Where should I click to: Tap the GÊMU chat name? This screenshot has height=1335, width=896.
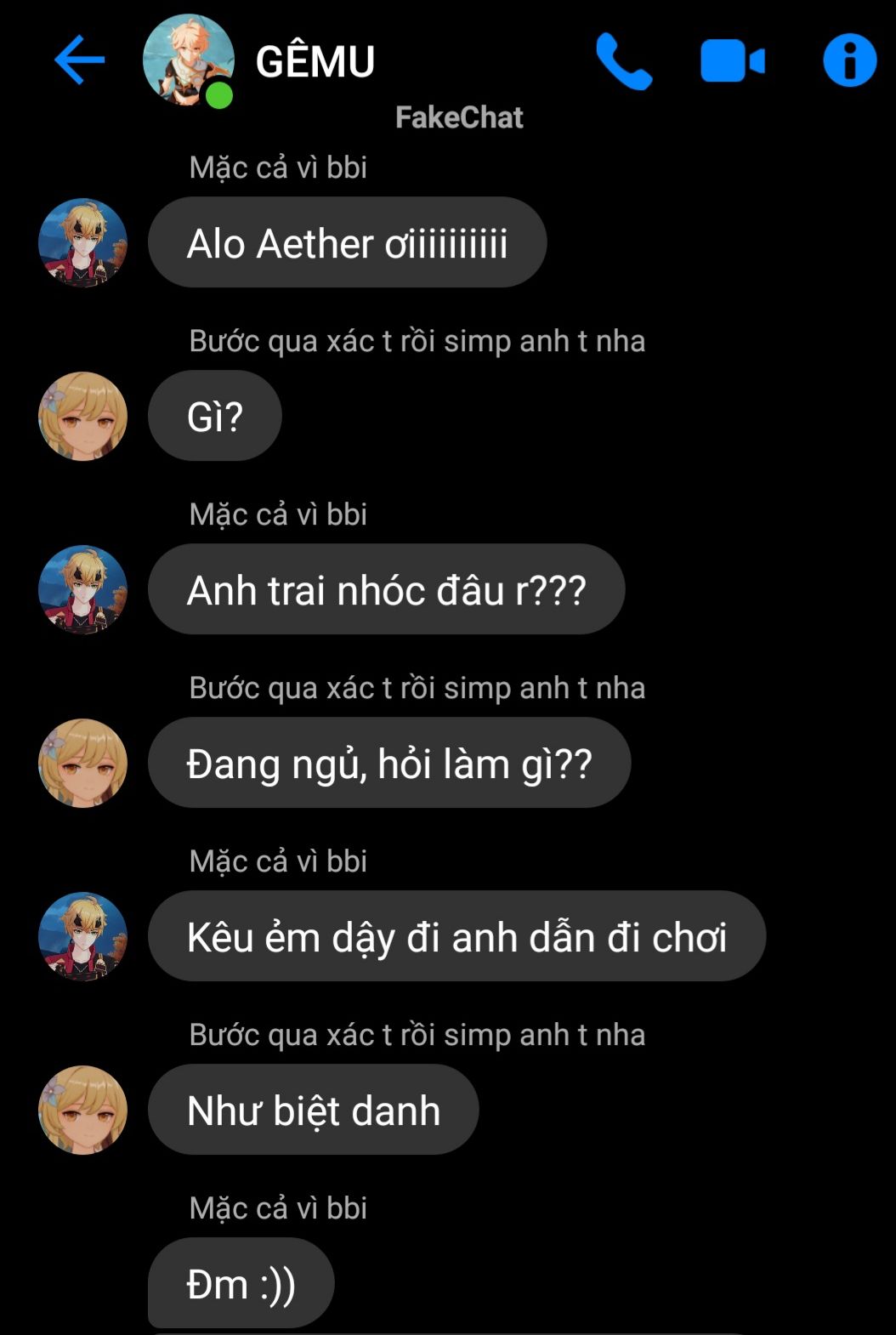(x=315, y=62)
